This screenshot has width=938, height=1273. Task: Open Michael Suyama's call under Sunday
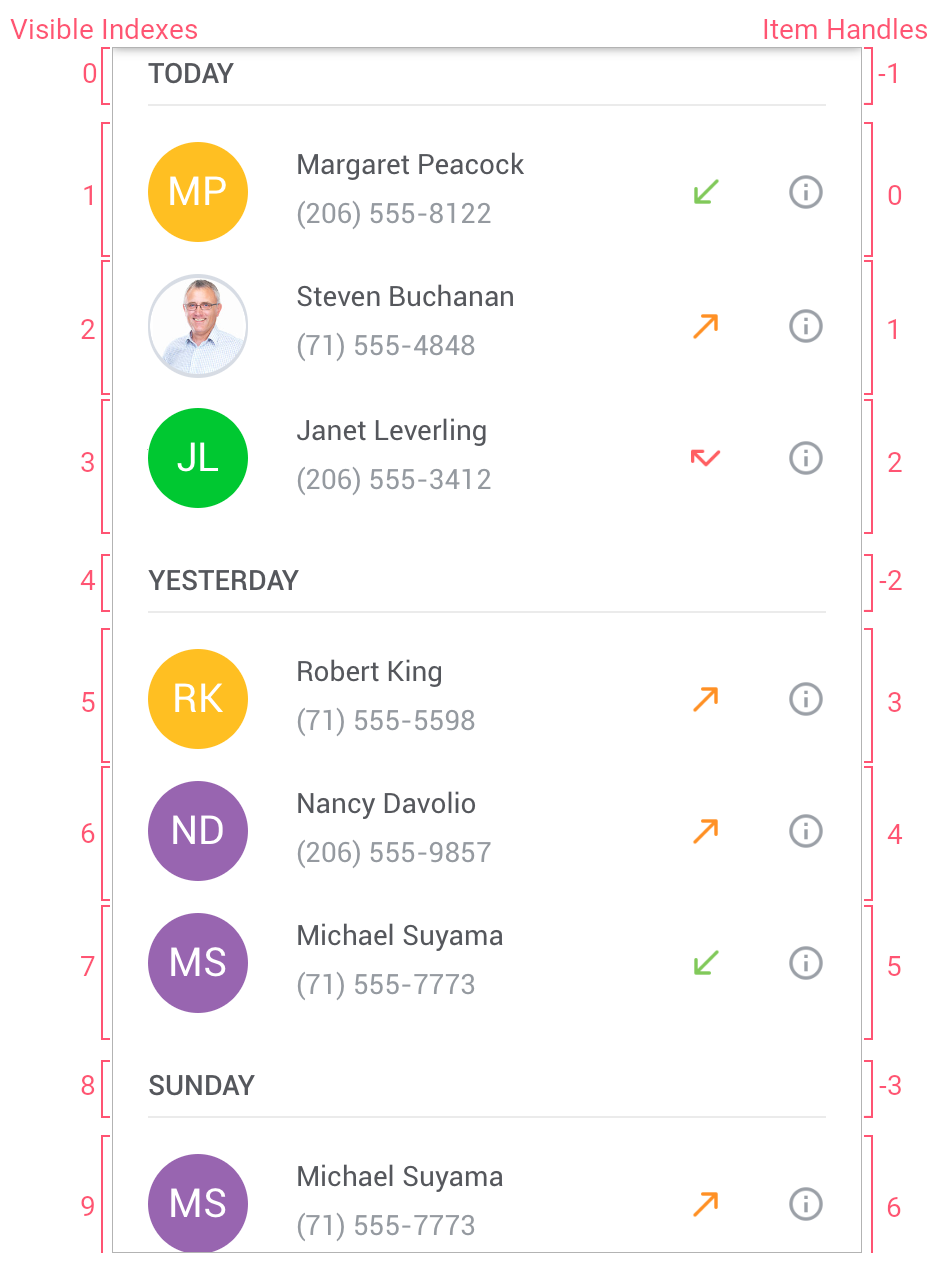400,1200
